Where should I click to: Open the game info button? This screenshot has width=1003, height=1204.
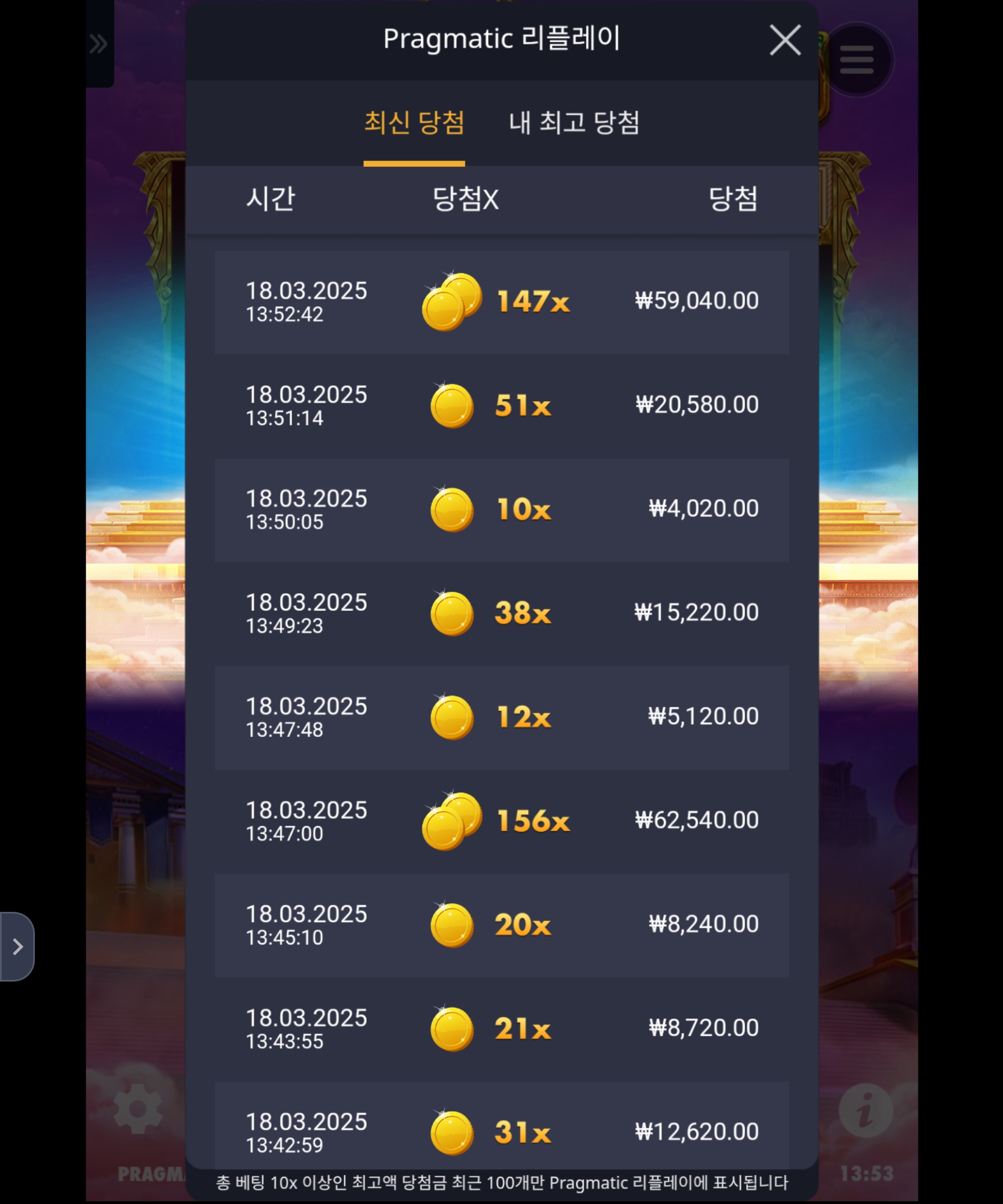[x=865, y=1110]
